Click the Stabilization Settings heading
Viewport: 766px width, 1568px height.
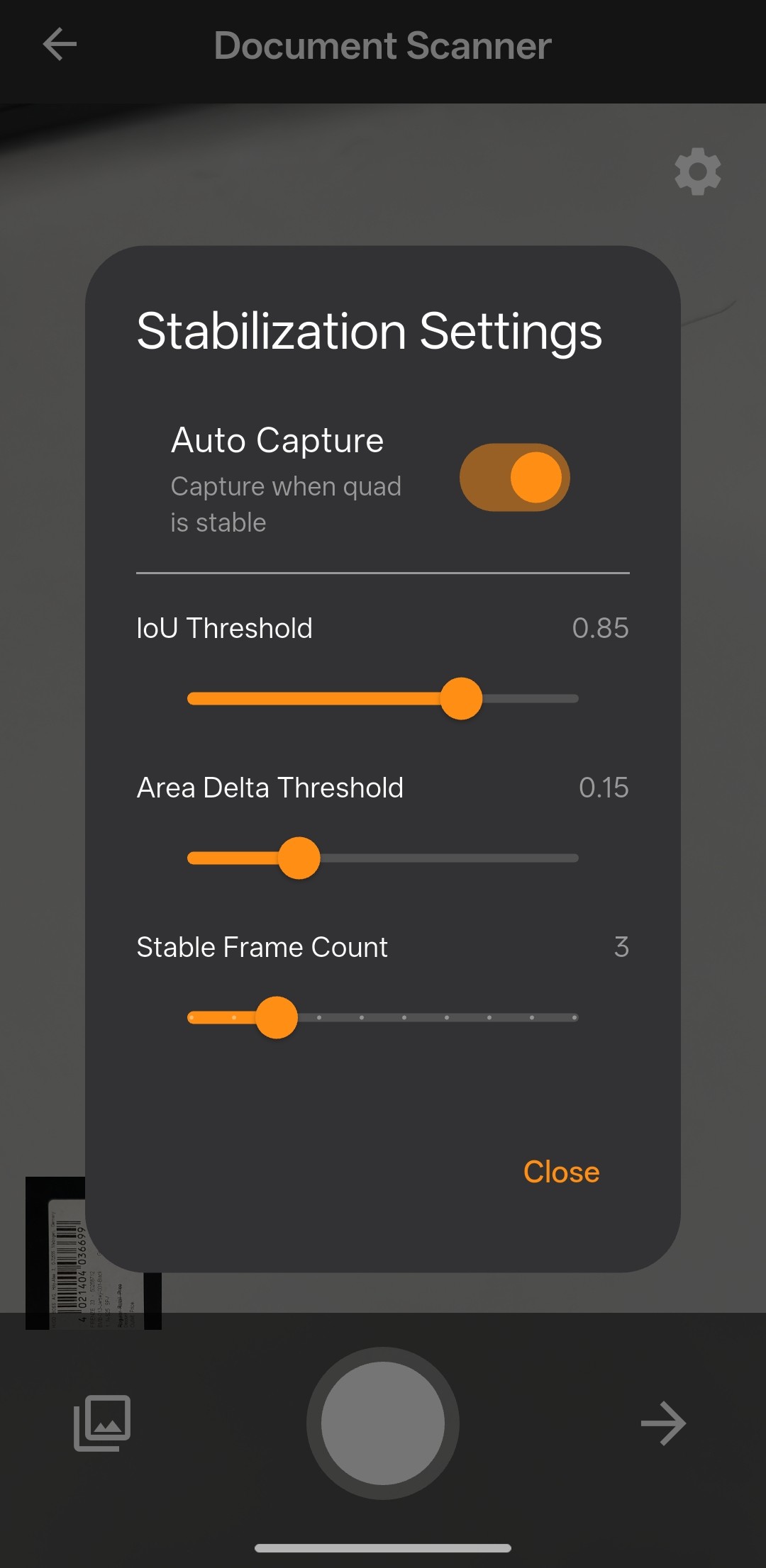click(x=368, y=330)
